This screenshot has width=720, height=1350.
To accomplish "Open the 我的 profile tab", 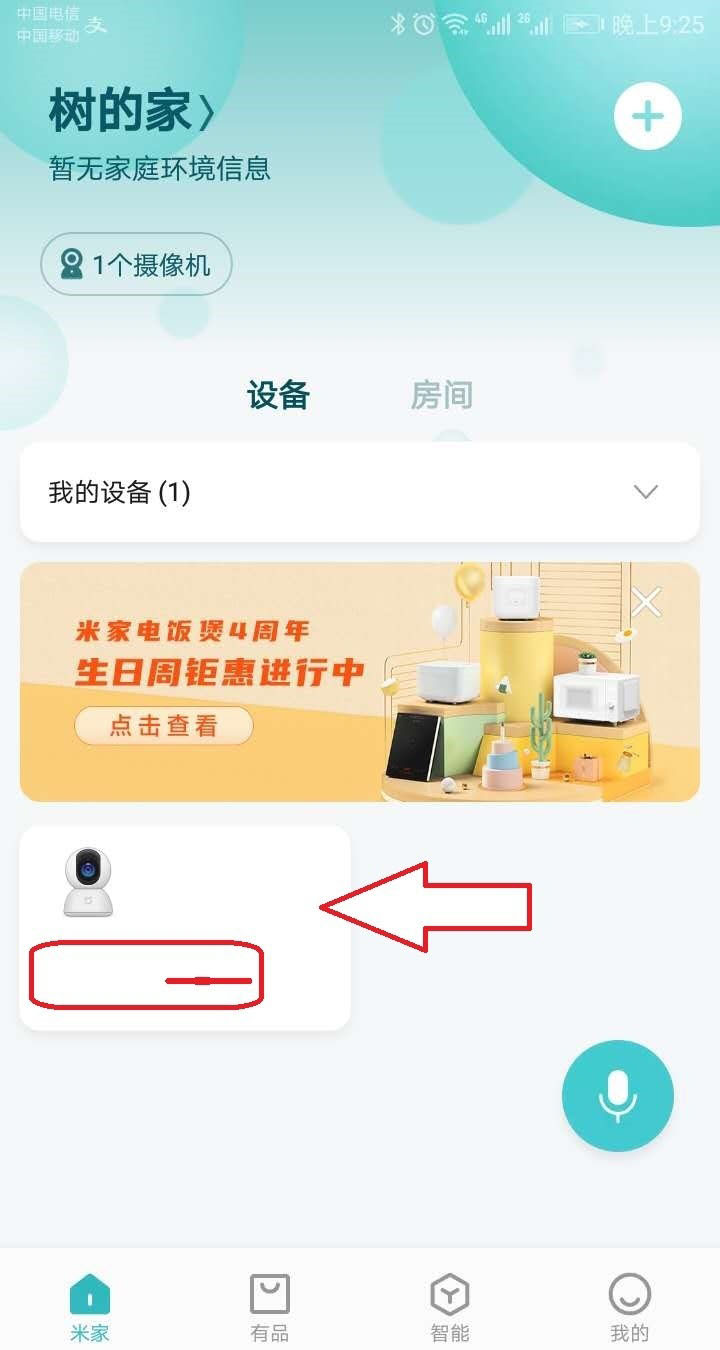I will (629, 1307).
